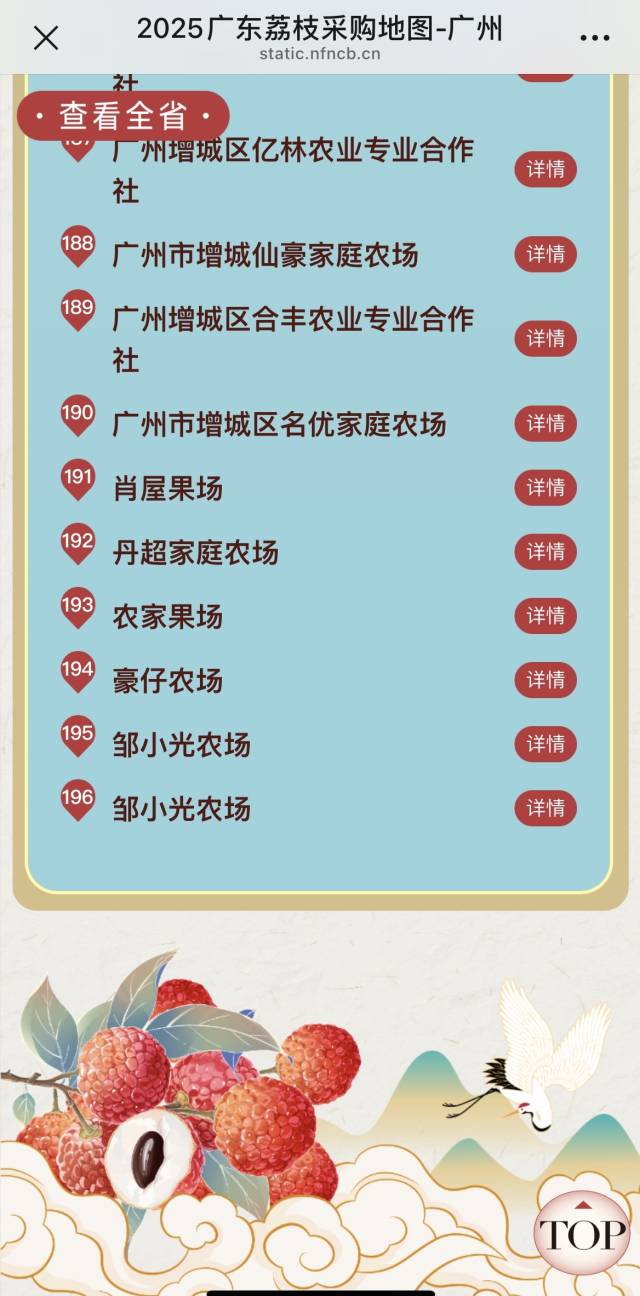View 详情 for 农家果场
Screen dimensions: 640x1296
(x=546, y=616)
